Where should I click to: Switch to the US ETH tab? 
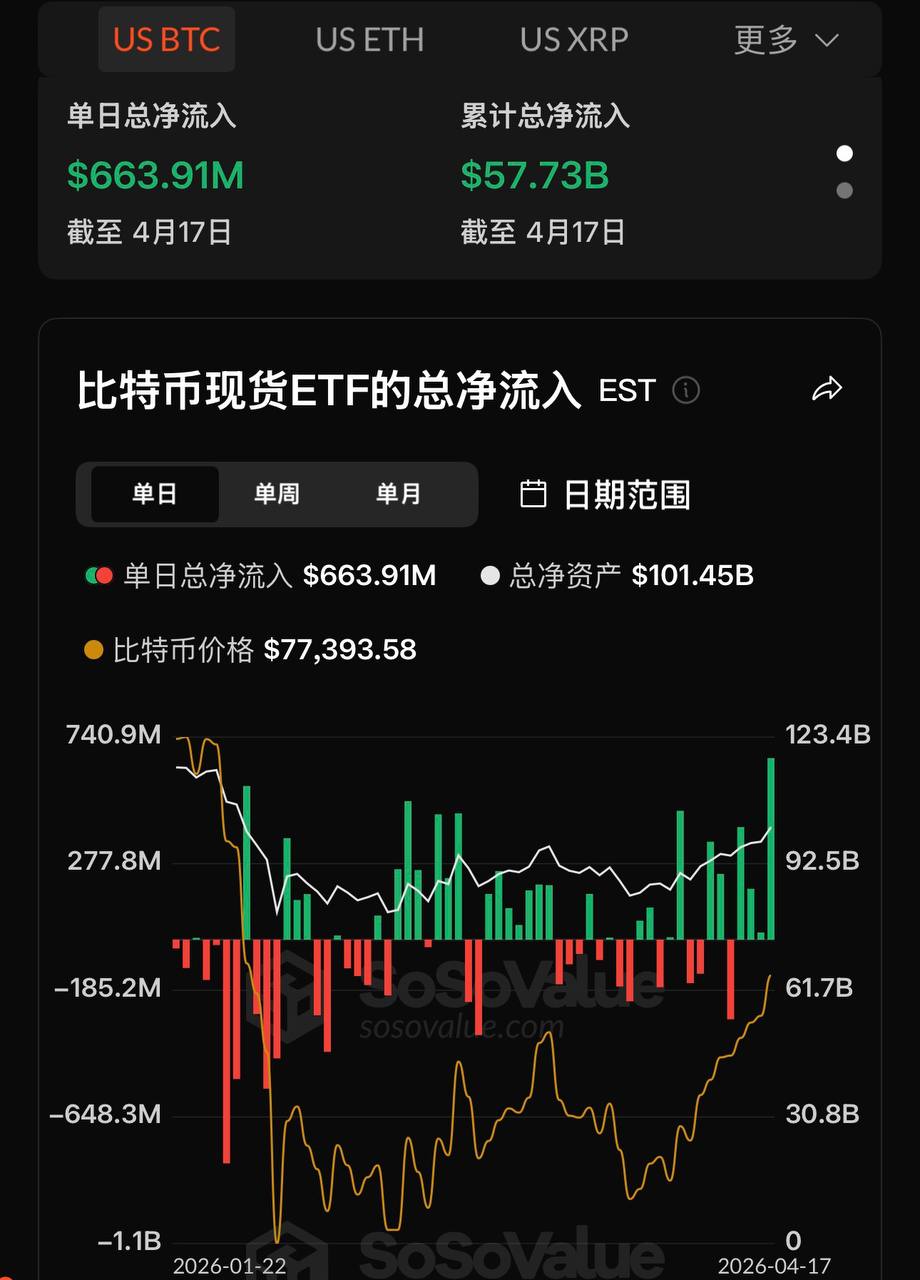[x=370, y=40]
